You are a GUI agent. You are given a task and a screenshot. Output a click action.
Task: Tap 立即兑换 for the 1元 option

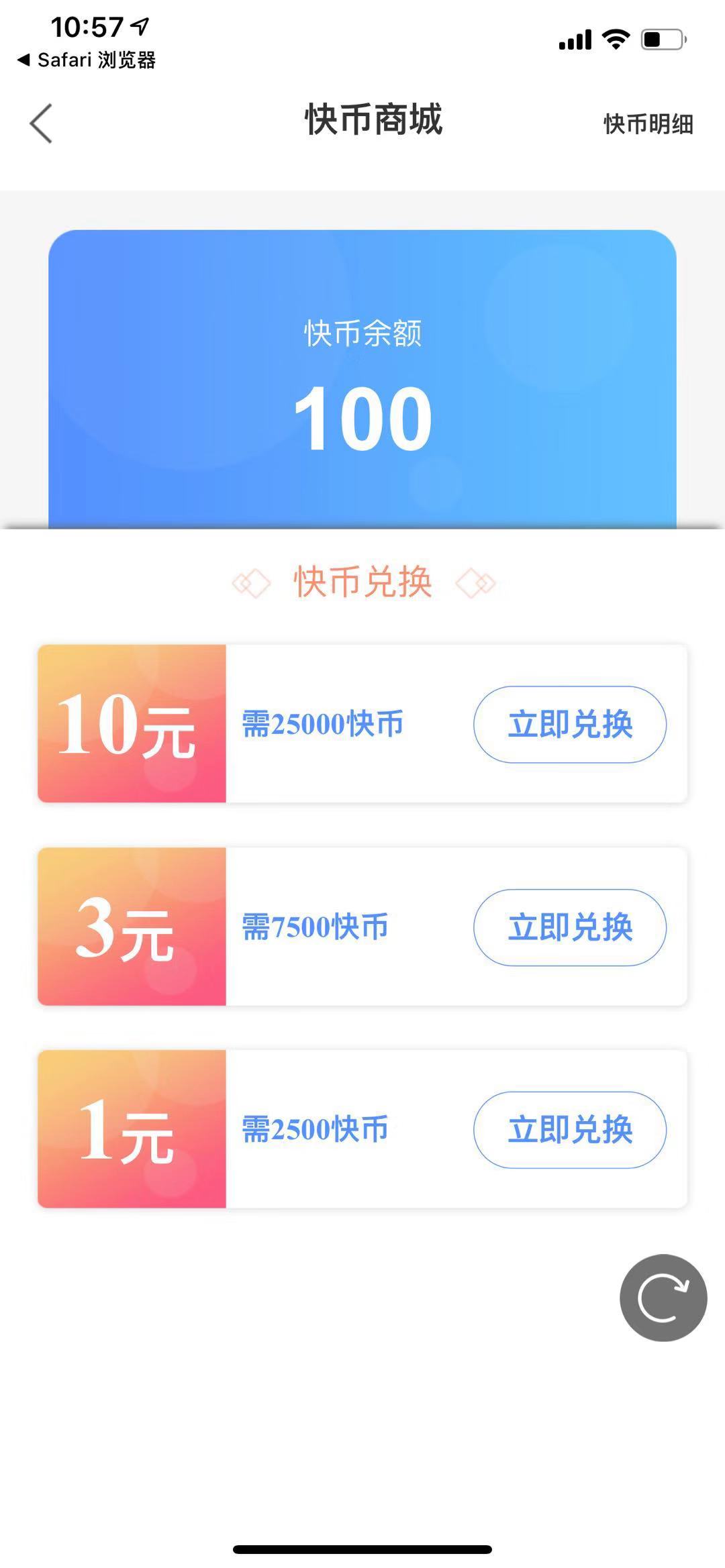[570, 1130]
